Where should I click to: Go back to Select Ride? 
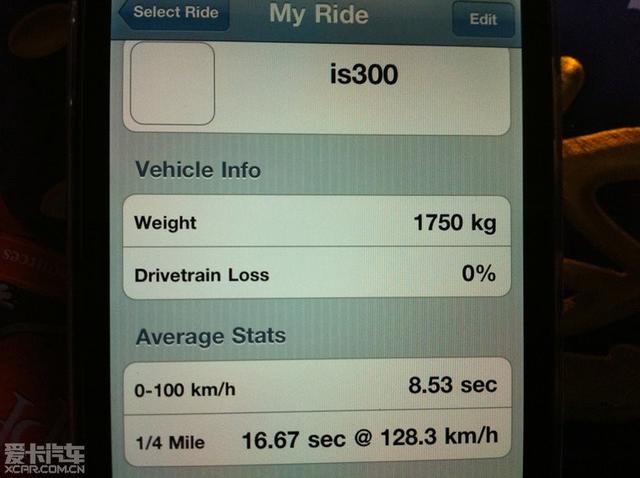tap(174, 14)
